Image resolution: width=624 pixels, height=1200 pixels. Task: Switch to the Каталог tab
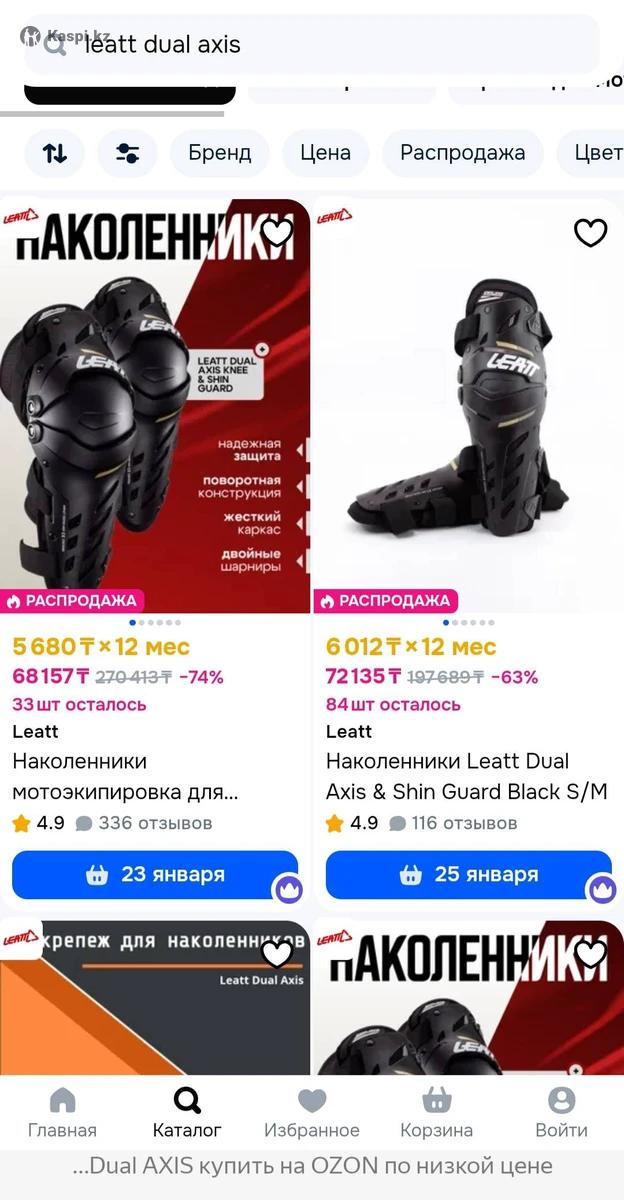[x=187, y=1113]
